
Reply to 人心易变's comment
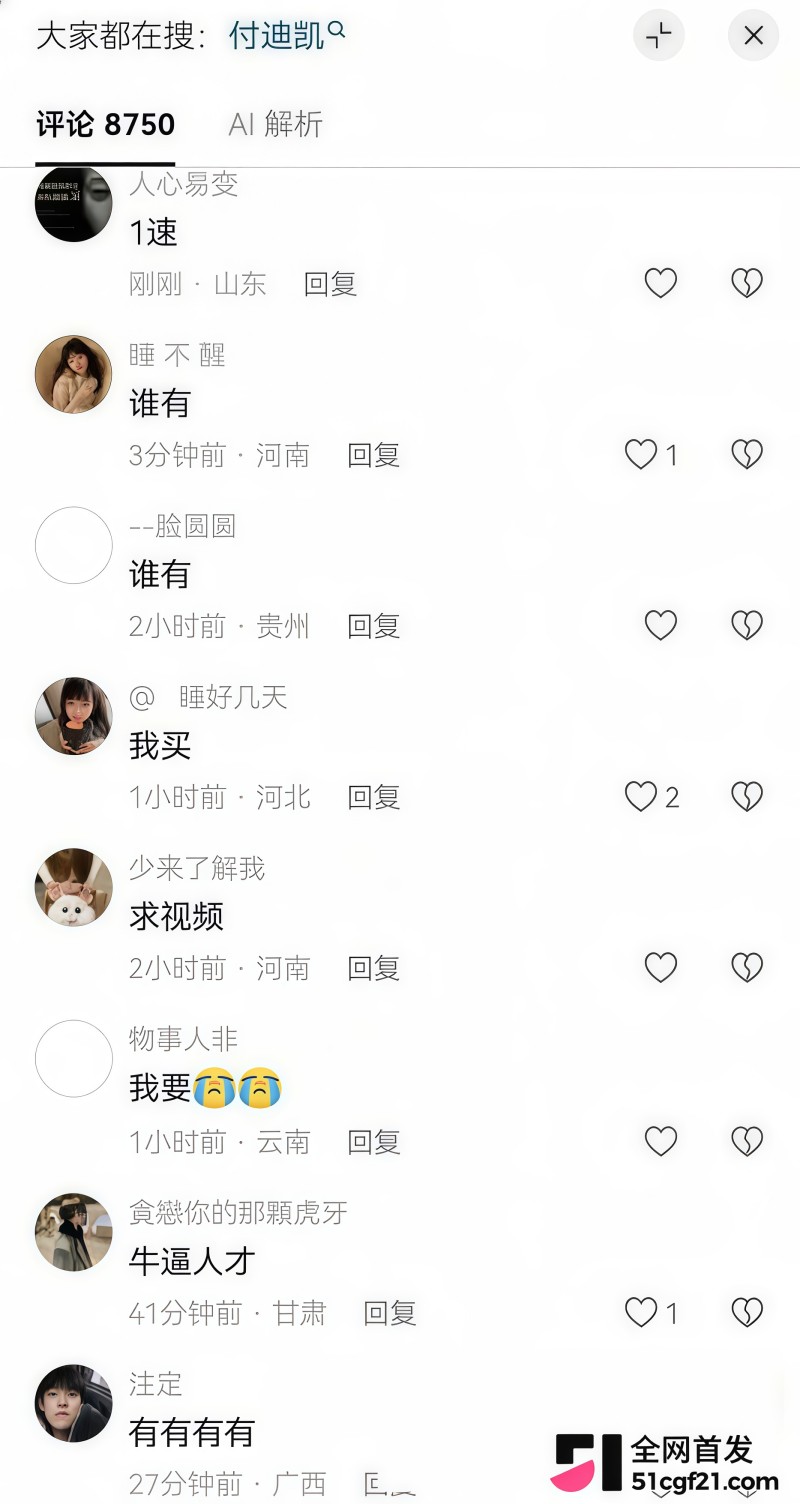[x=331, y=284]
